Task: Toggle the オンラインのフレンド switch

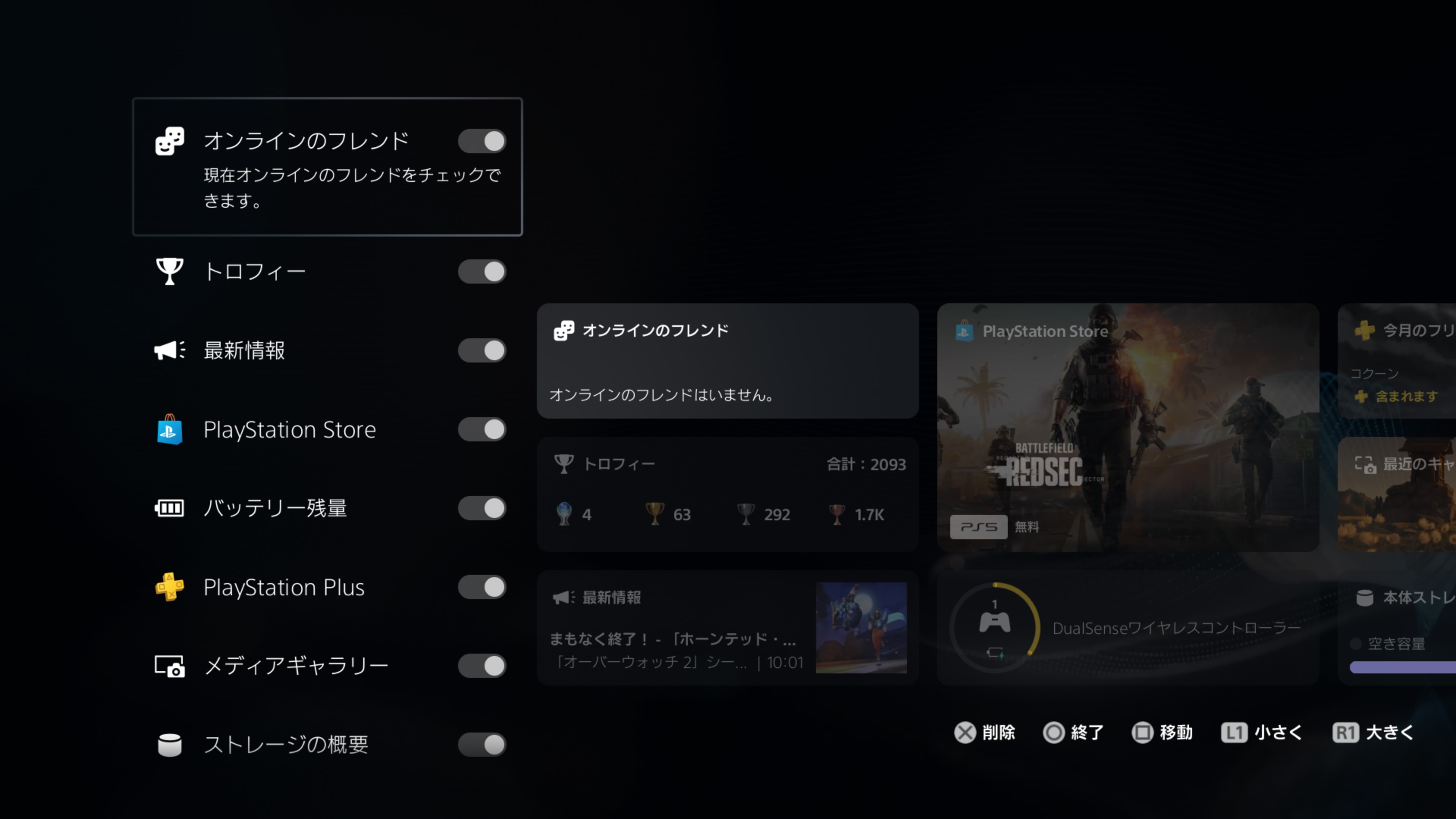Action: (x=482, y=141)
